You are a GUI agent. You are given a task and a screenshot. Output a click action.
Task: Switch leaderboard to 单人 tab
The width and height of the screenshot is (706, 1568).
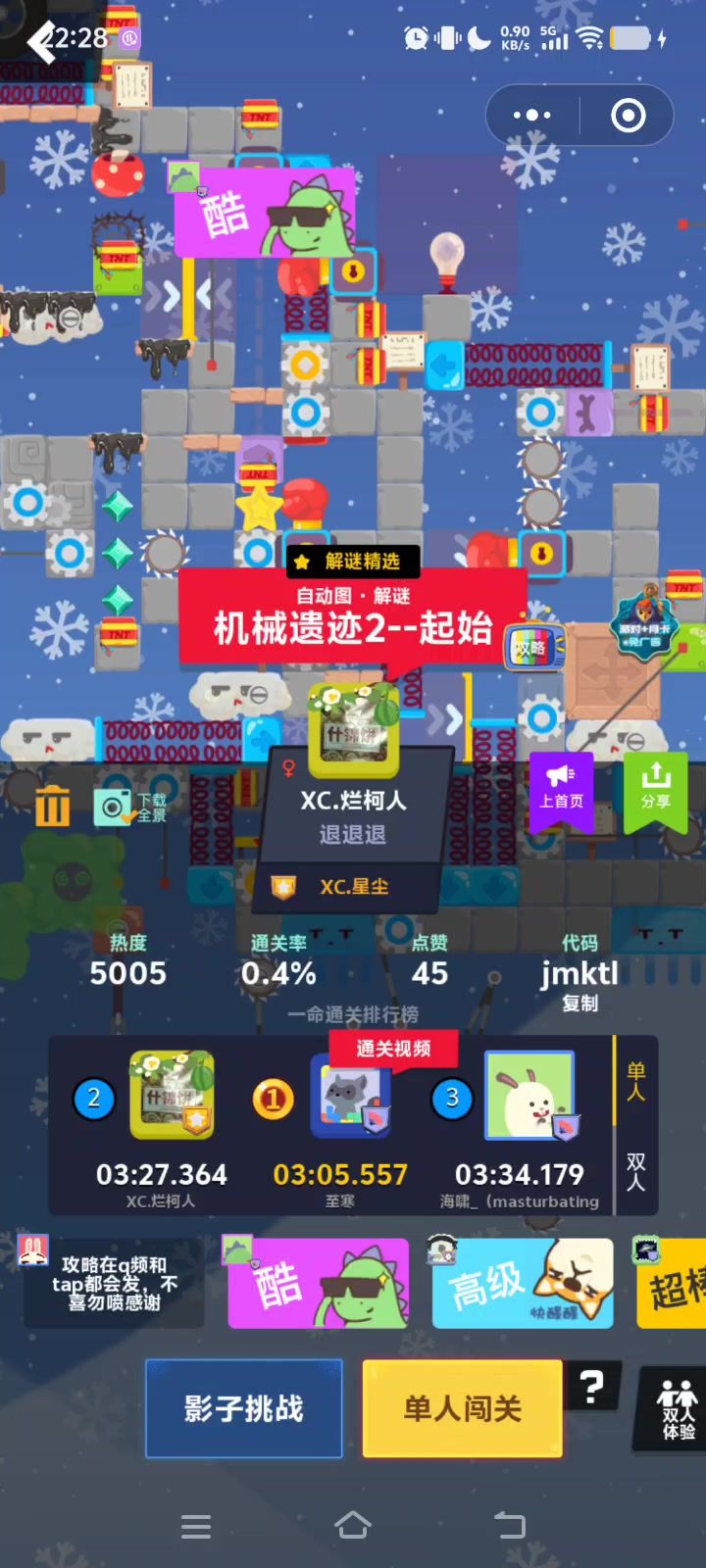click(x=635, y=1081)
